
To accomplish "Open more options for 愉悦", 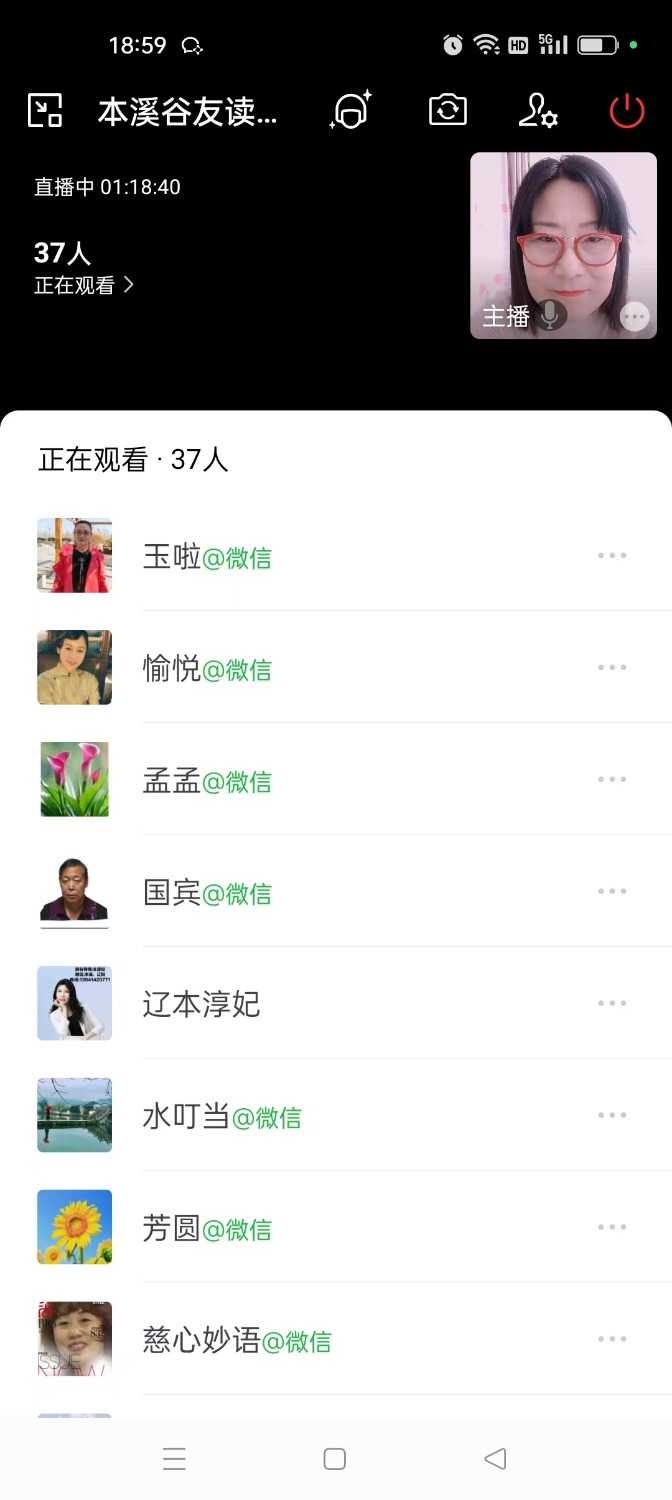I will [612, 668].
